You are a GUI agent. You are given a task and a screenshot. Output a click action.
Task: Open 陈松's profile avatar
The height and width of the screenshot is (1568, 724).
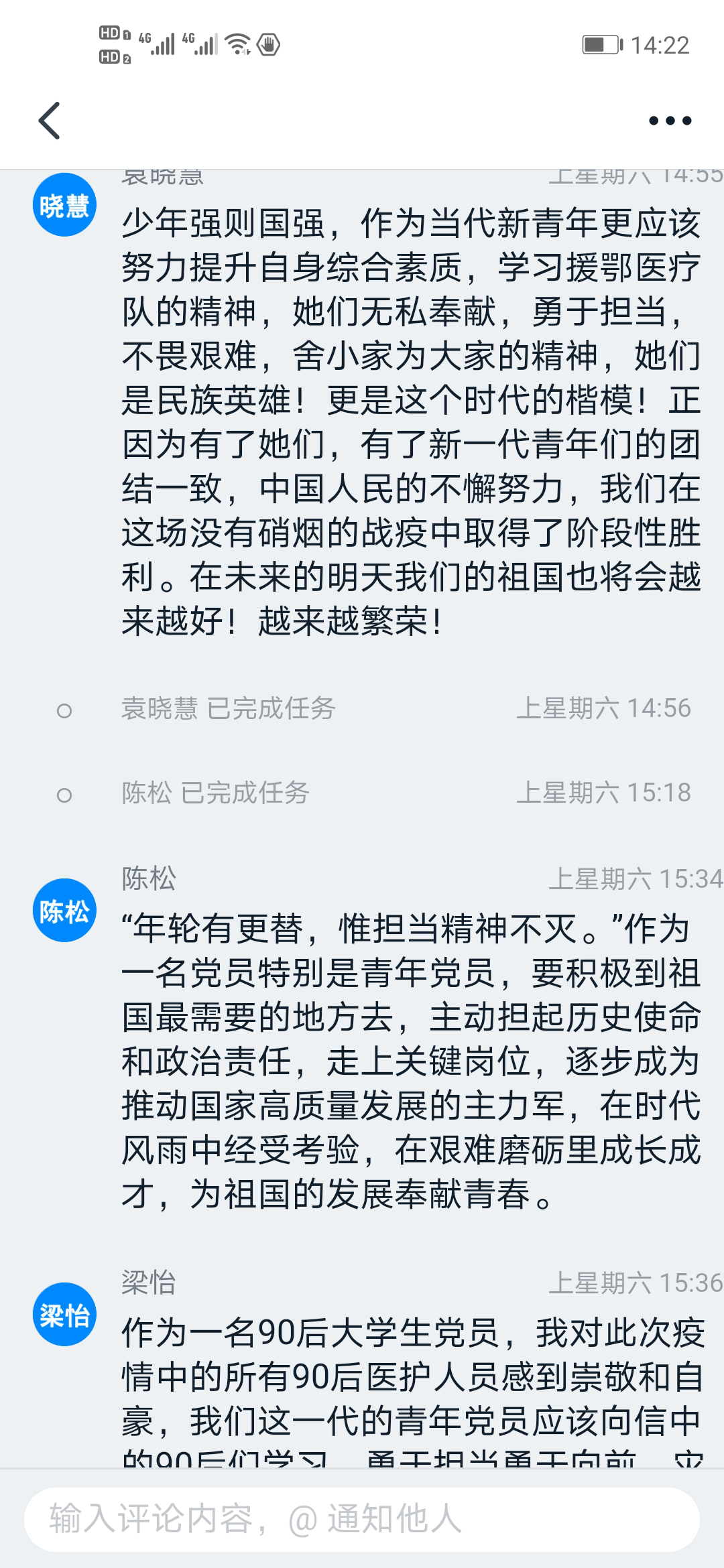point(64,910)
